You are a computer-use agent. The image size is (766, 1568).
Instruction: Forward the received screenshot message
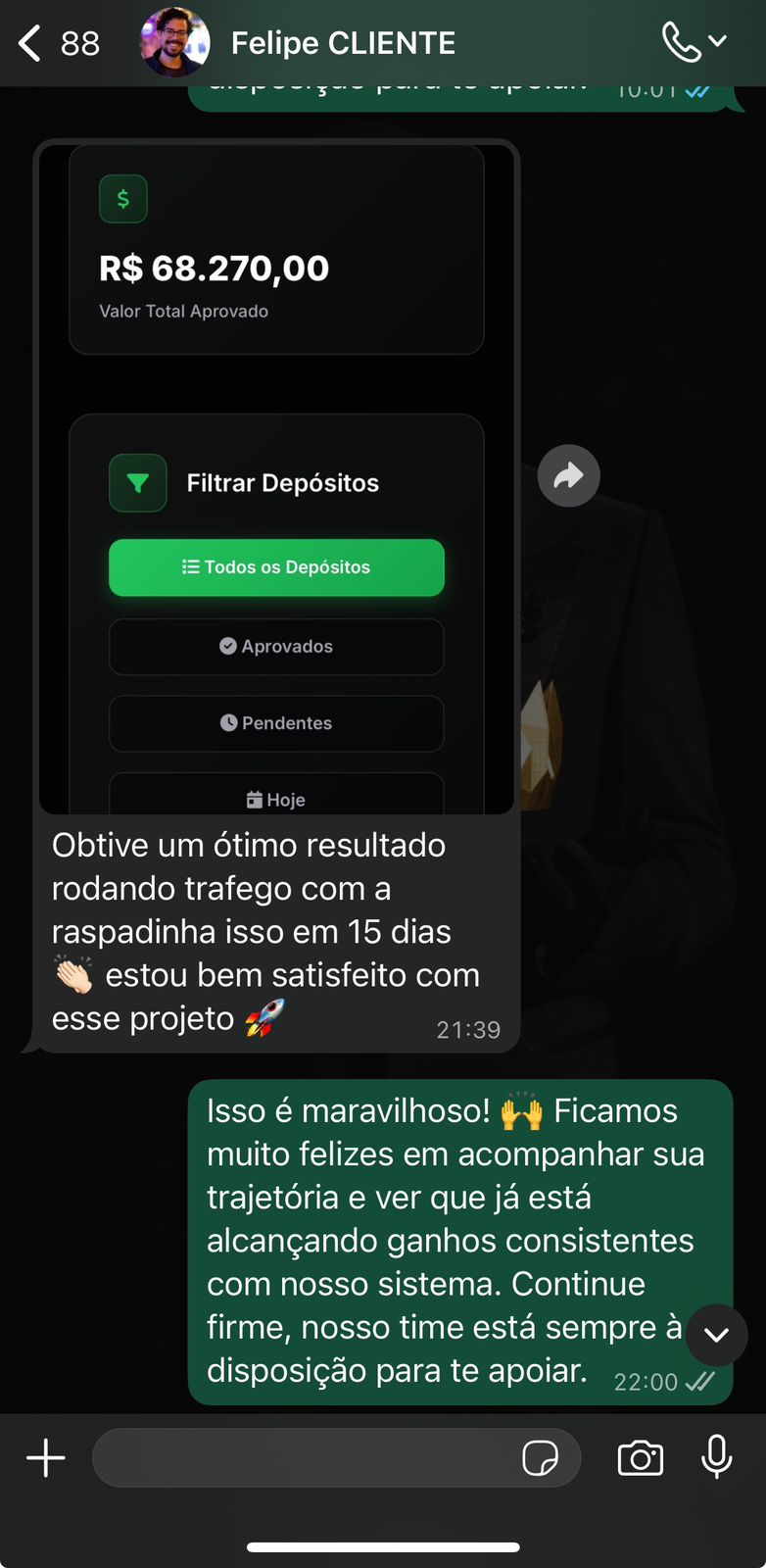tap(568, 476)
